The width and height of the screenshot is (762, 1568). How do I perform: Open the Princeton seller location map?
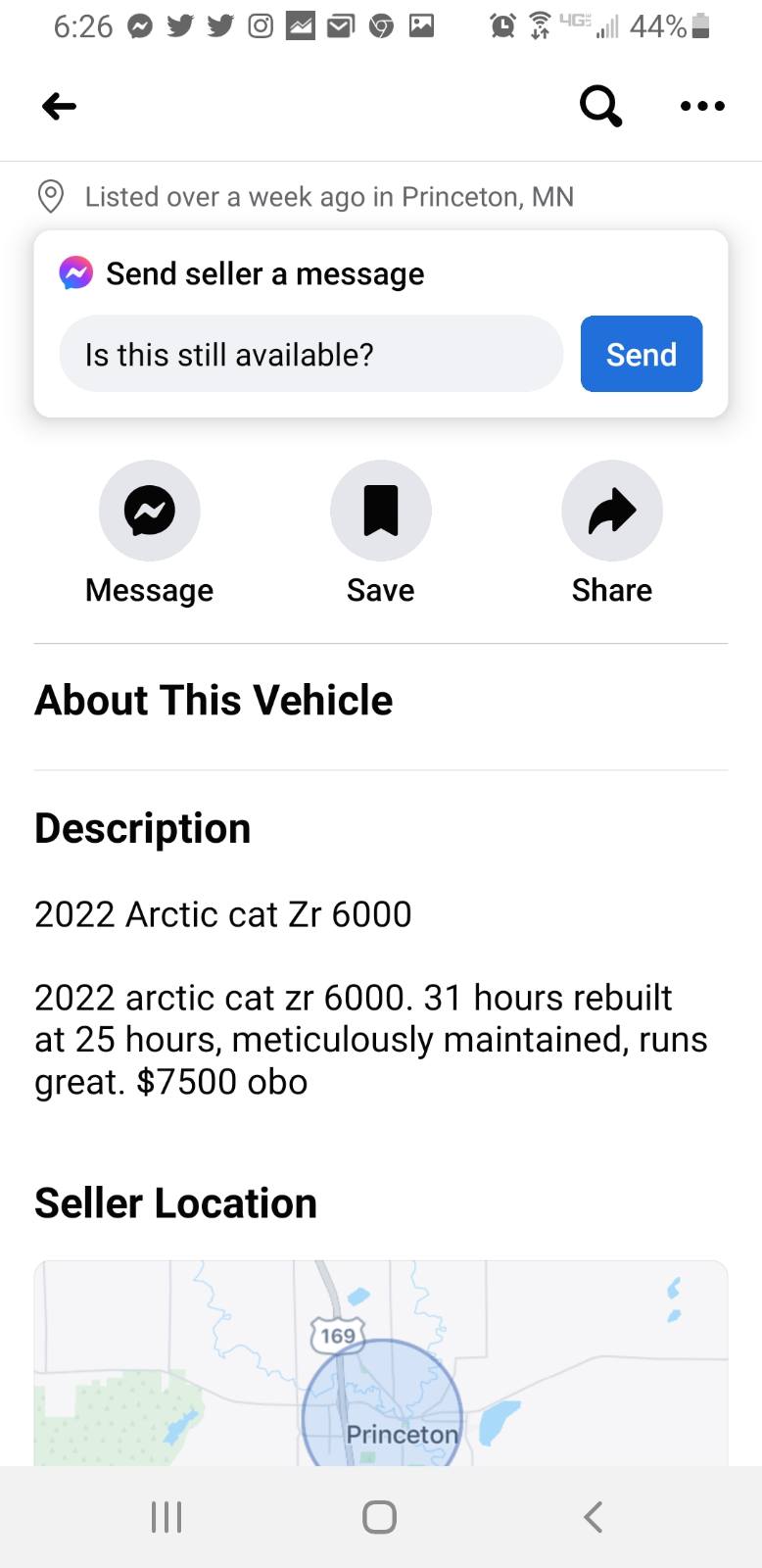coord(381,1363)
